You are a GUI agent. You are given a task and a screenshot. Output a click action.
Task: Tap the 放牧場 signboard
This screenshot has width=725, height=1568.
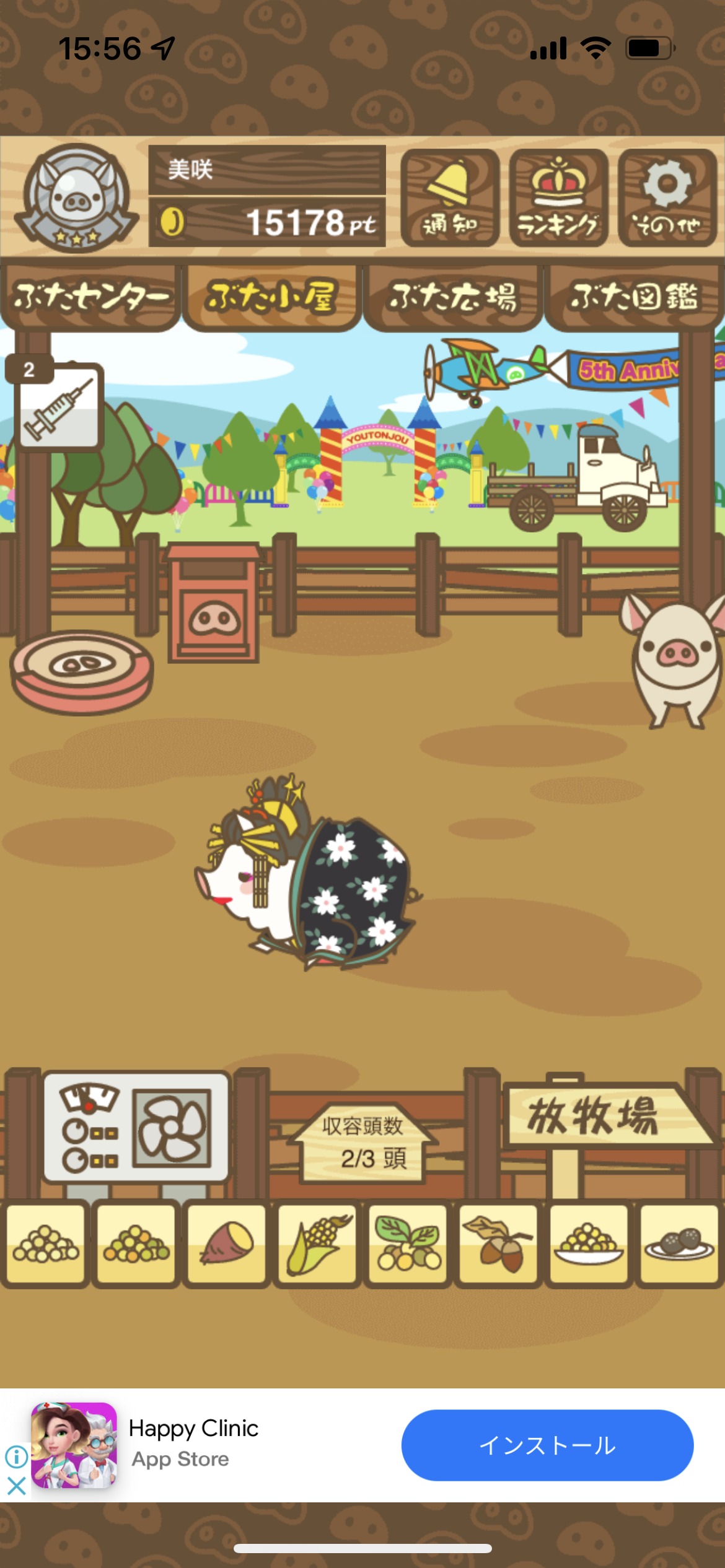click(x=604, y=1116)
